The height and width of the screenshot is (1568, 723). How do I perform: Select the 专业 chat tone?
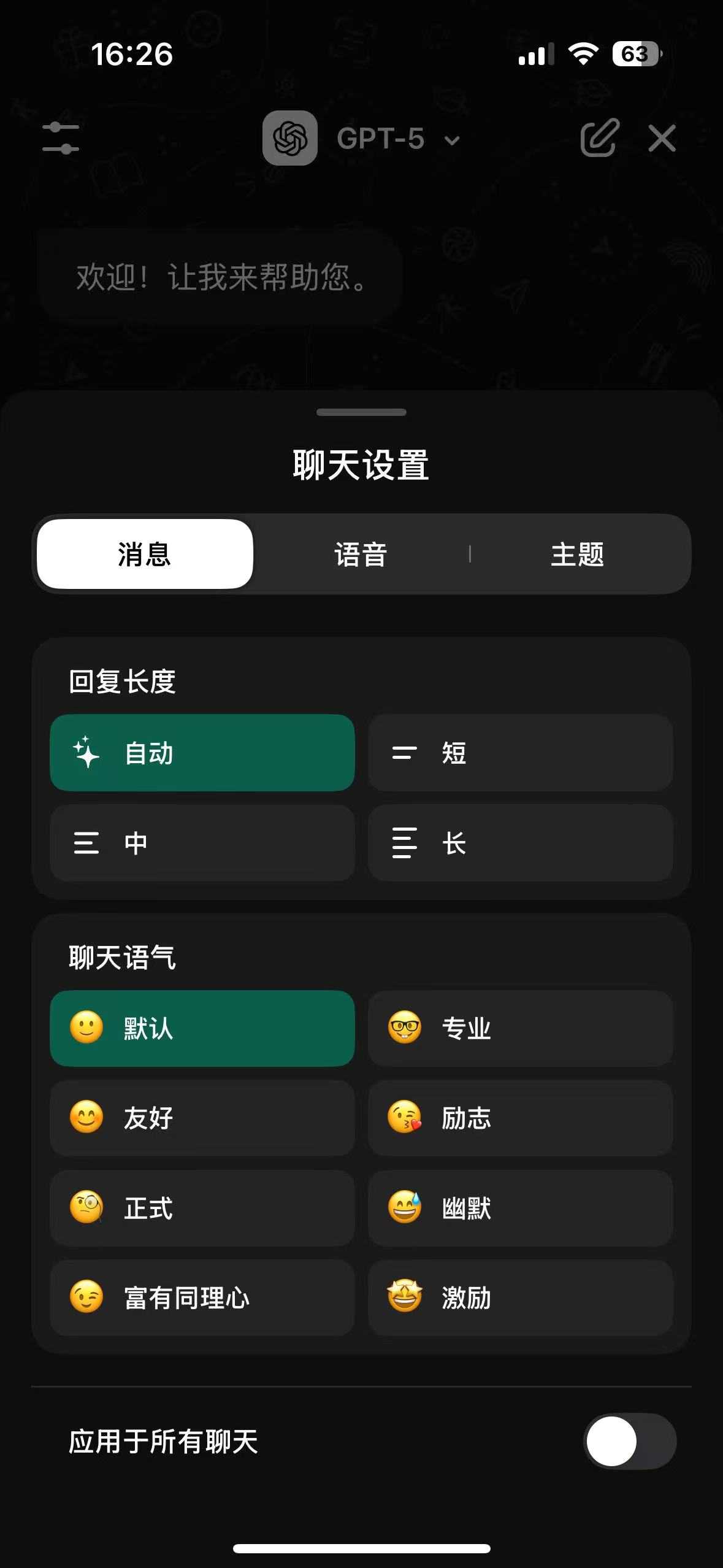point(520,1028)
